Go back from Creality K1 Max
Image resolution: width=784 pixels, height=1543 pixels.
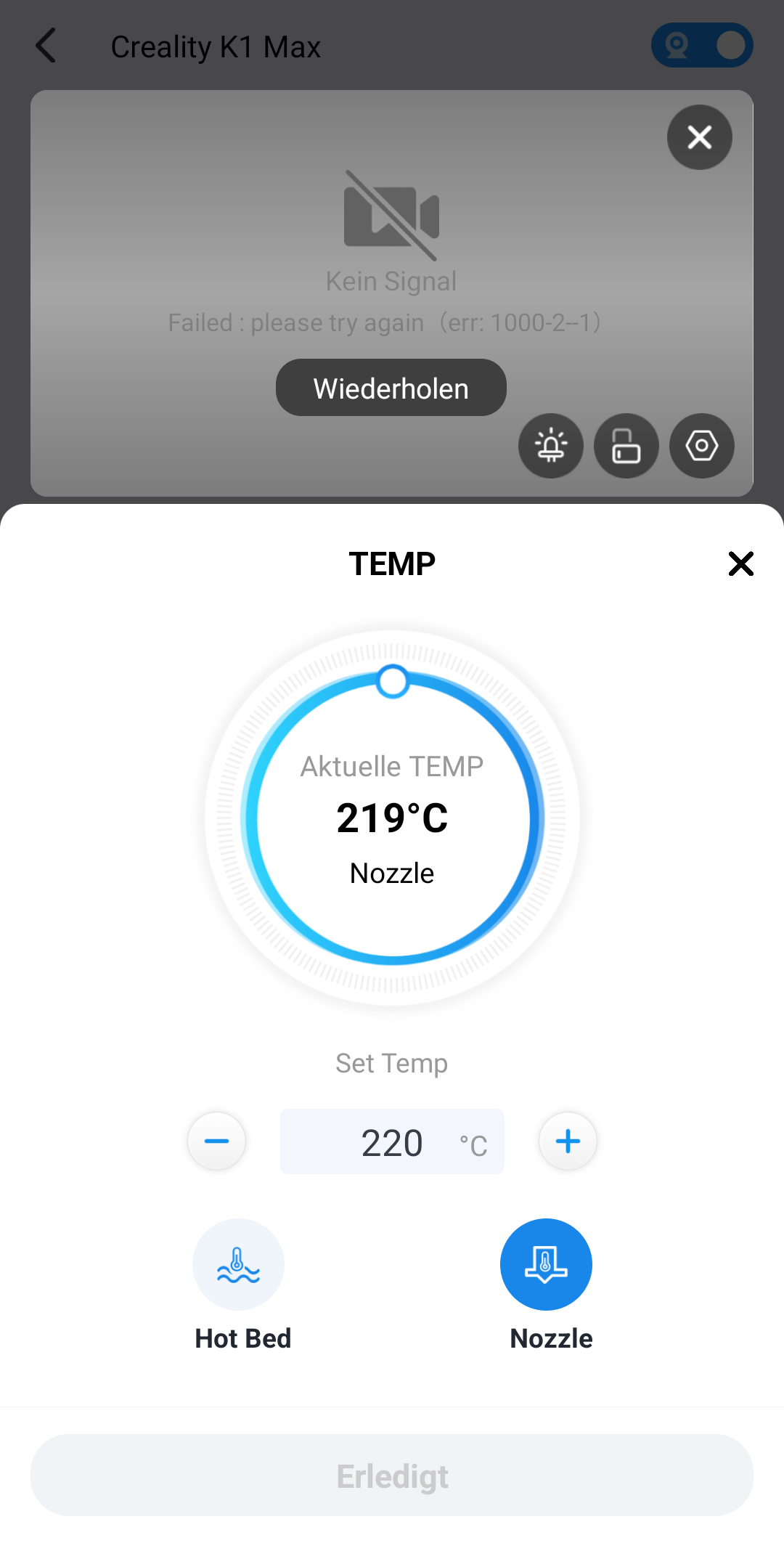(x=46, y=46)
